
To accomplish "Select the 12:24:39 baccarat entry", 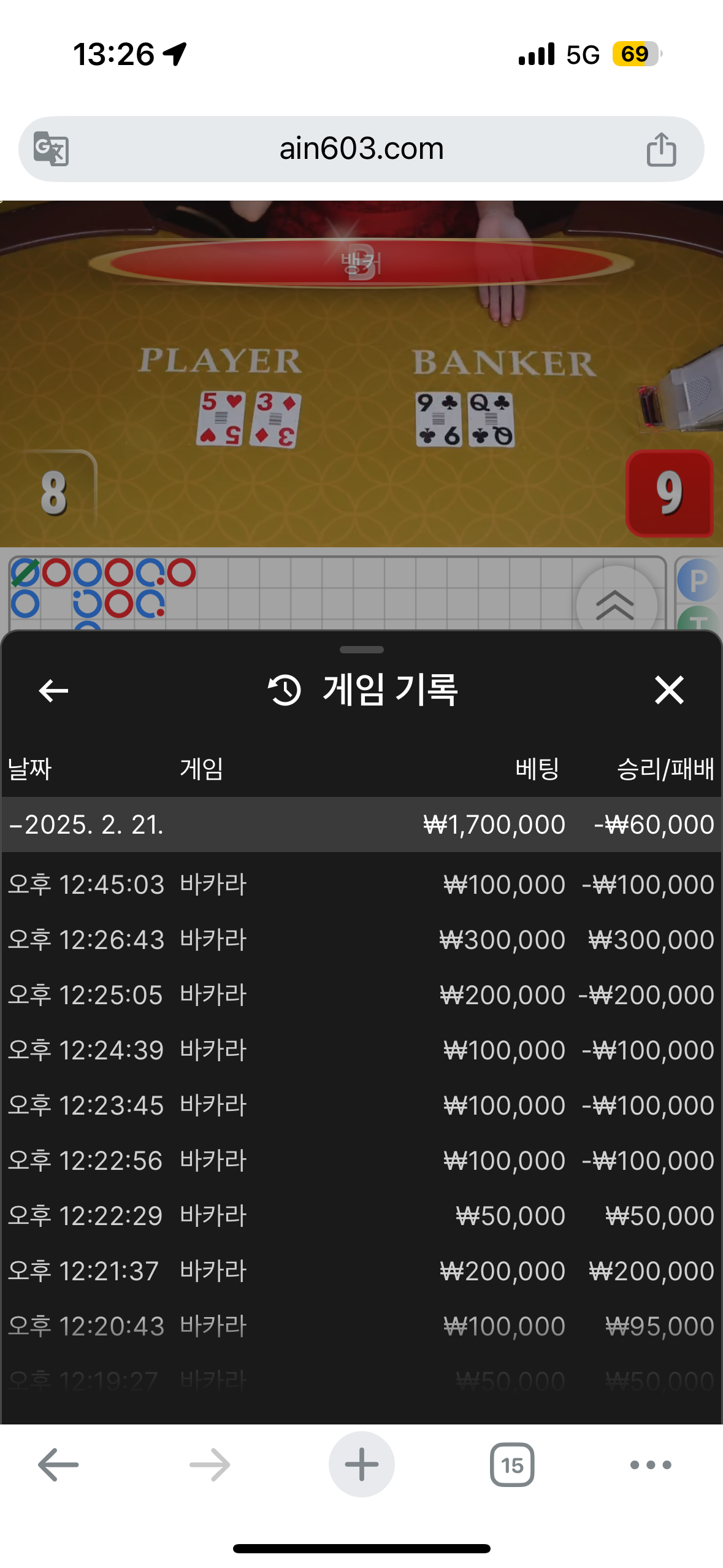I will pos(361,1050).
